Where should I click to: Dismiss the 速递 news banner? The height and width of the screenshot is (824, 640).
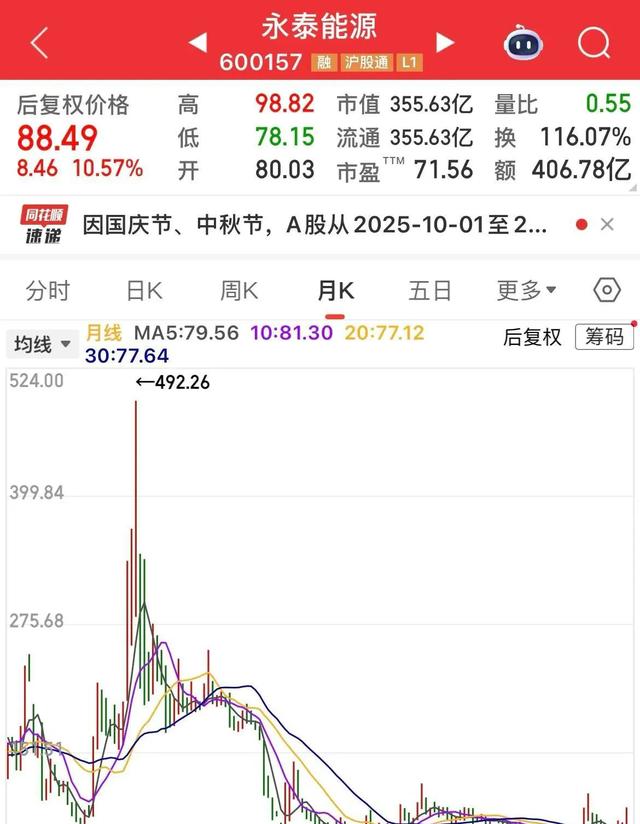(607, 224)
